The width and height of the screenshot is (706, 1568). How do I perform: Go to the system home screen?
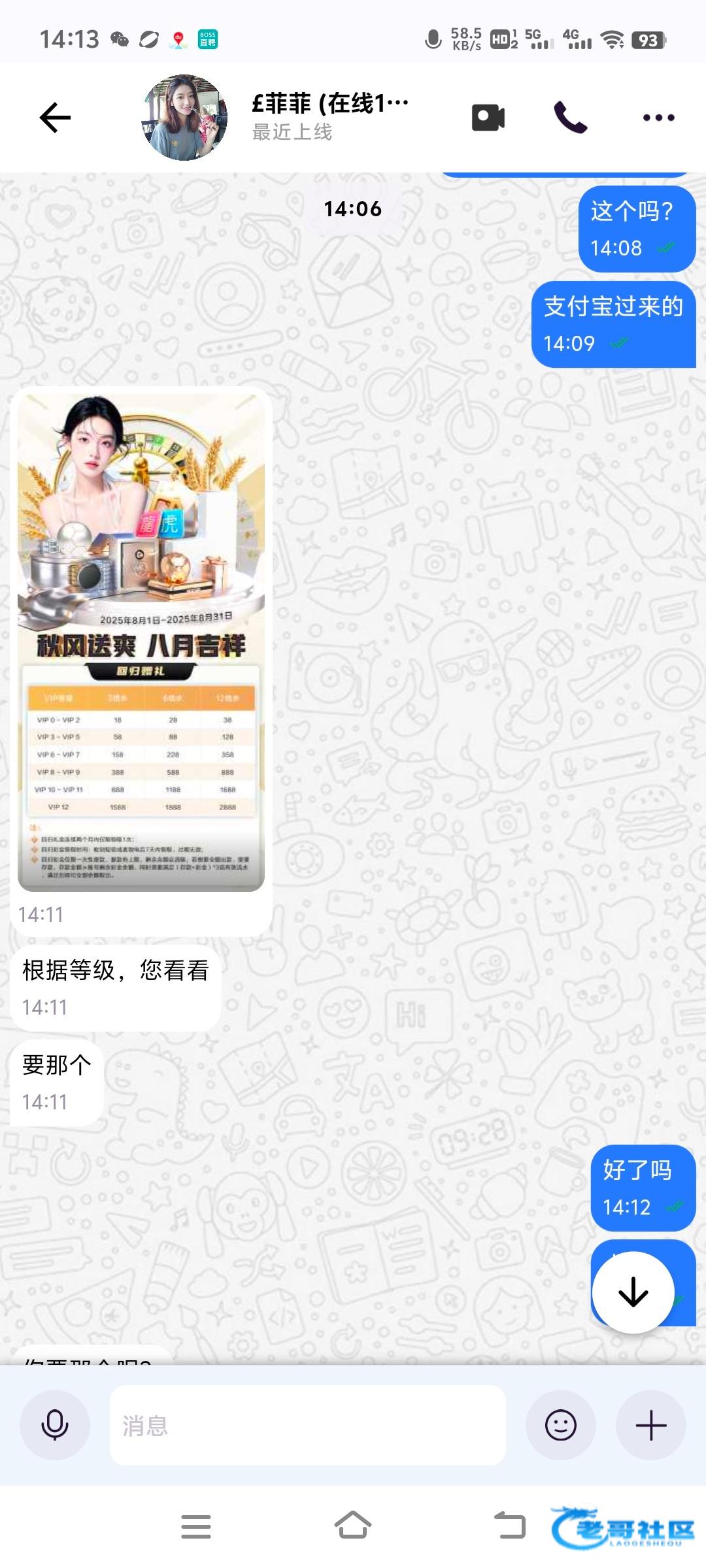[353, 1526]
